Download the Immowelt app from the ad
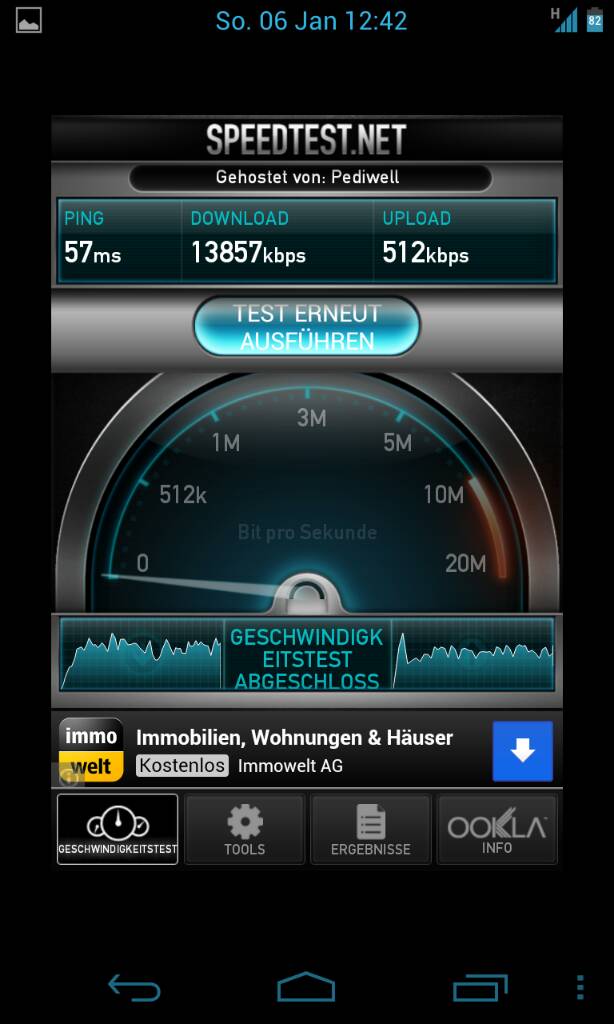This screenshot has height=1024, width=614. pyautogui.click(x=522, y=751)
